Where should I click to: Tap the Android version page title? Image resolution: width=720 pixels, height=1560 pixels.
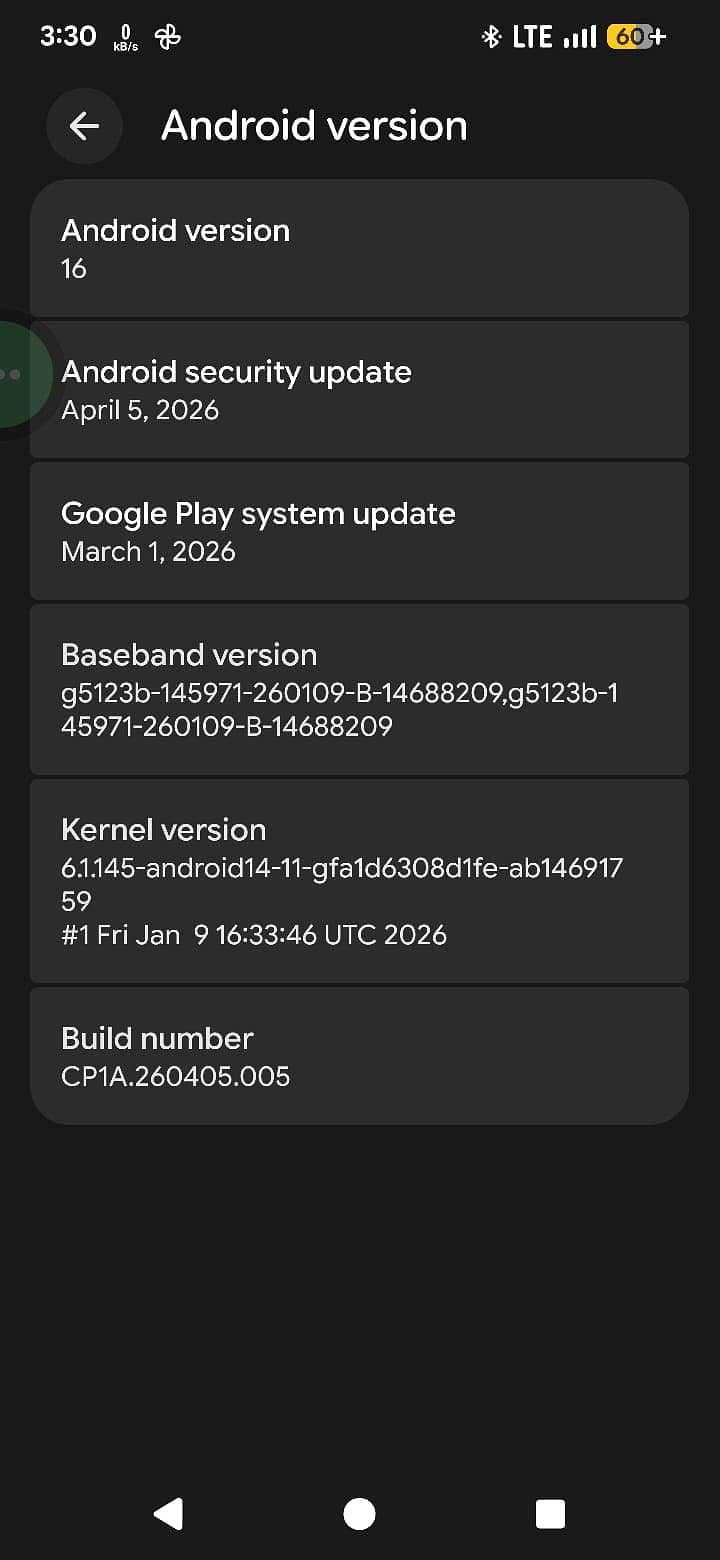point(314,125)
